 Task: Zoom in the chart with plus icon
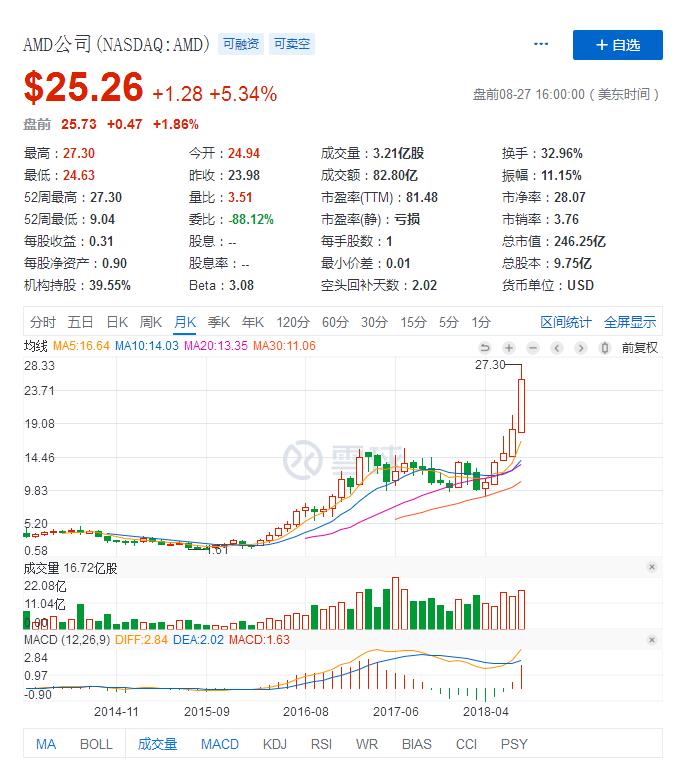[x=509, y=348]
